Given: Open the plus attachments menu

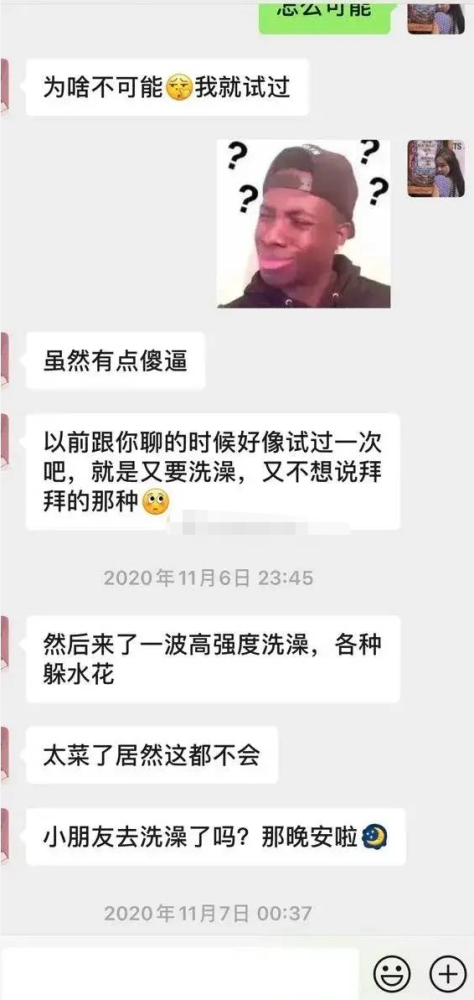Looking at the screenshot, I should pos(448,973).
